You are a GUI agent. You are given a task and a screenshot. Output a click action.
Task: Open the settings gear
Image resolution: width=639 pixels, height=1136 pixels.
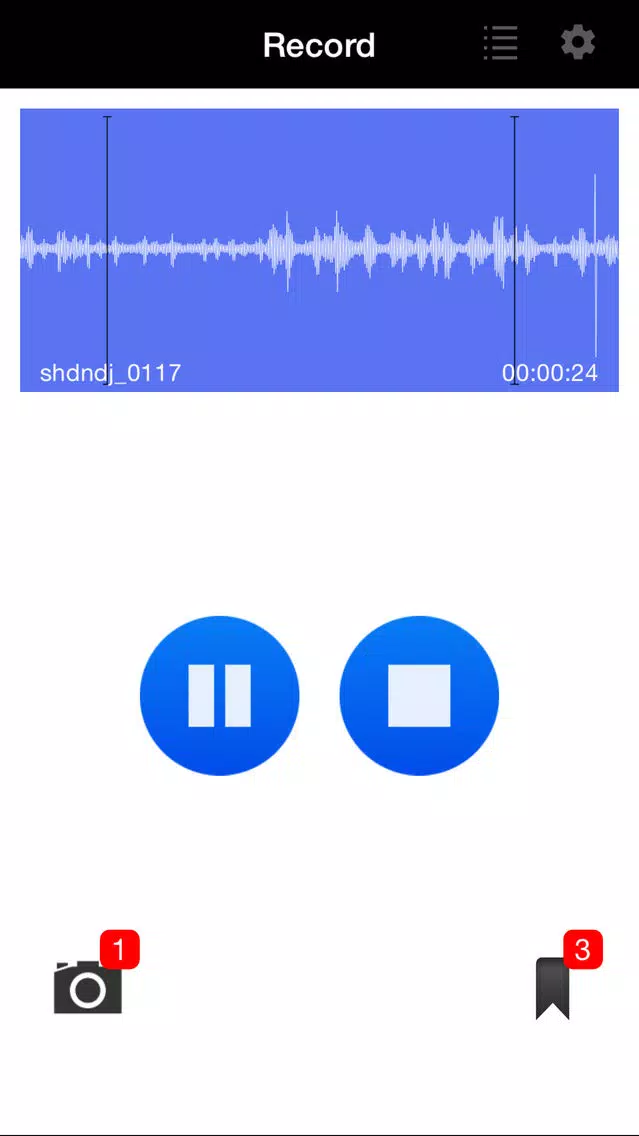click(578, 43)
